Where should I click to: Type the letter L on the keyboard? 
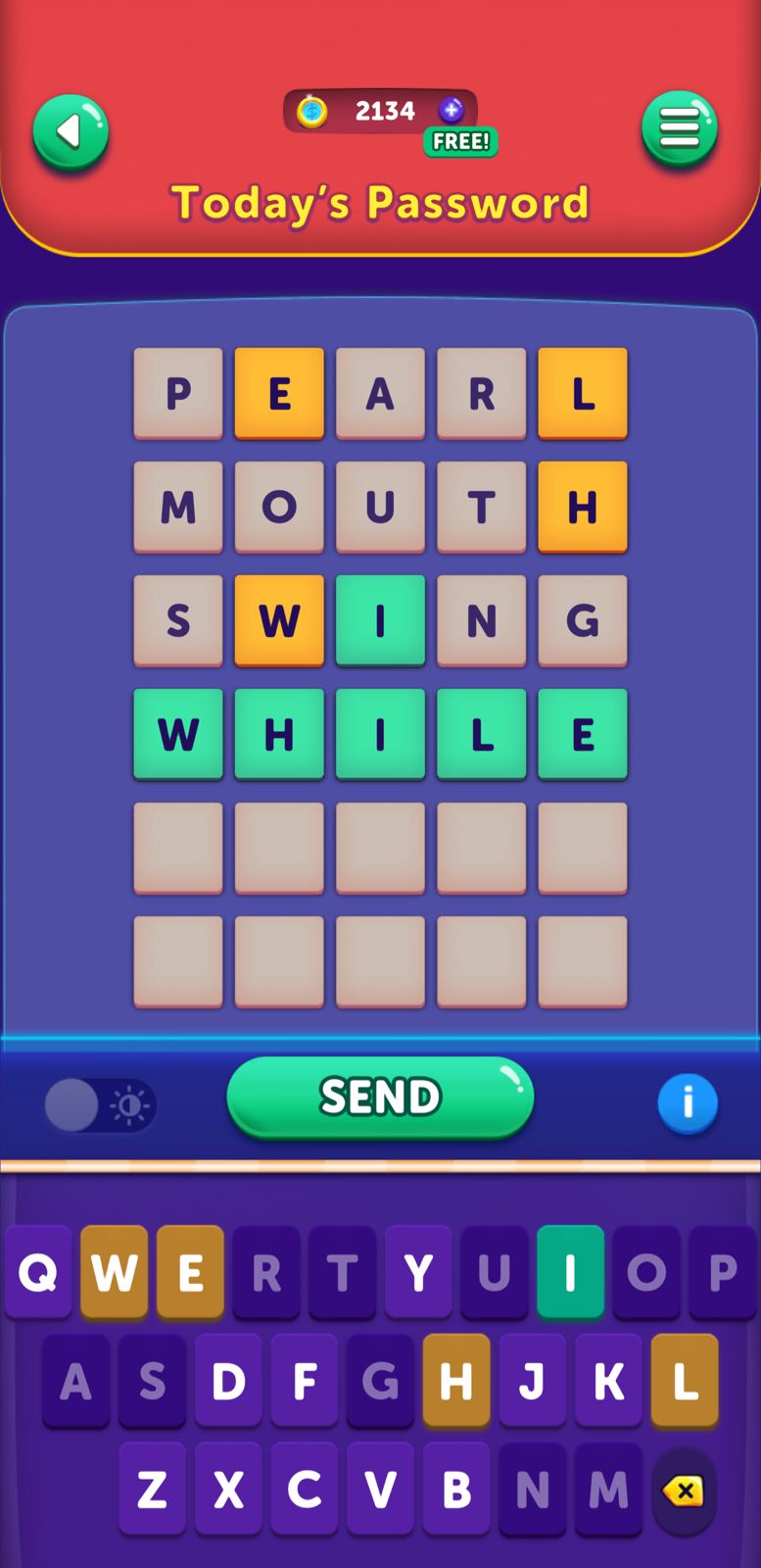685,1381
